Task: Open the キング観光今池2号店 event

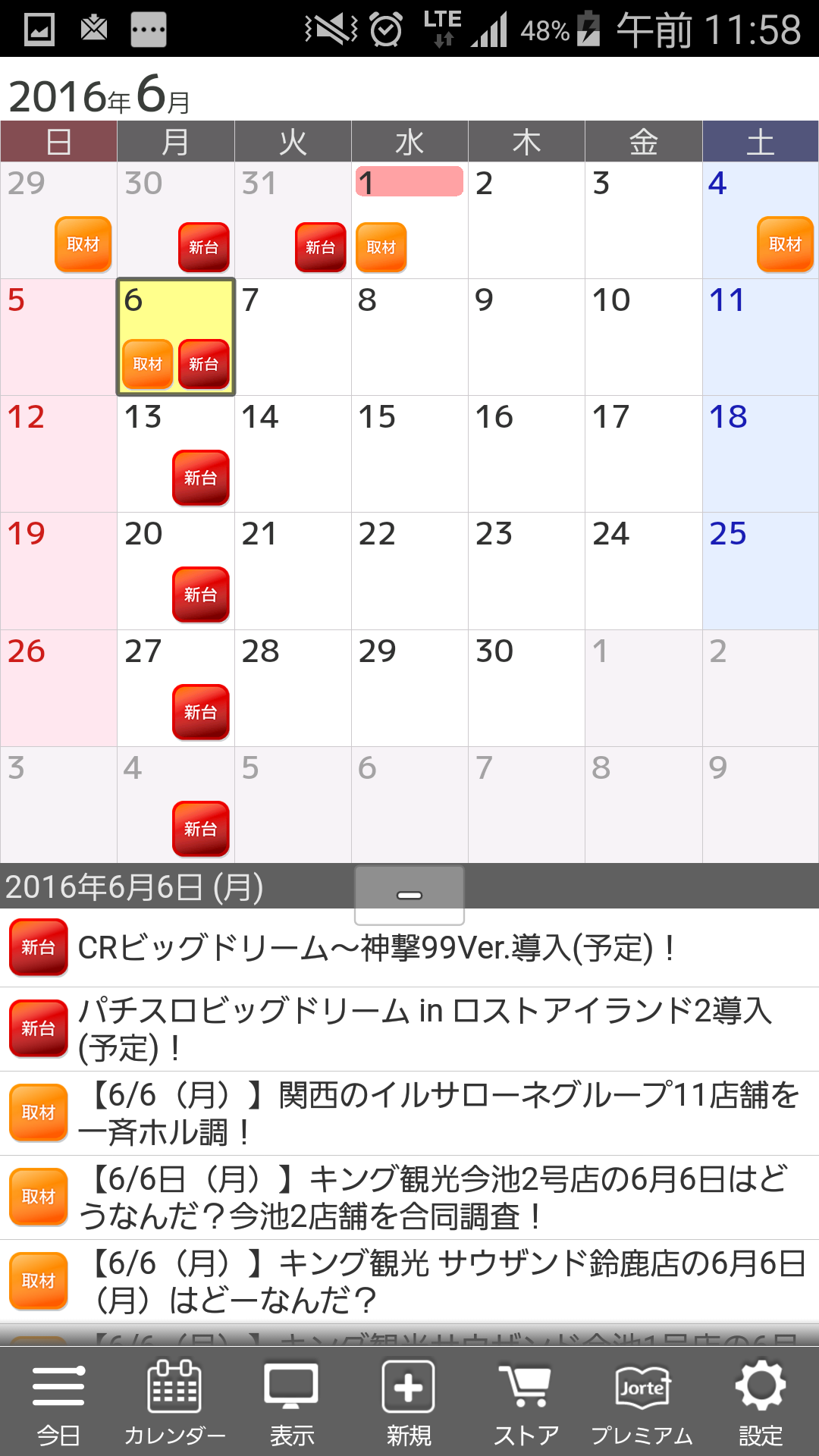Action: point(409,1197)
